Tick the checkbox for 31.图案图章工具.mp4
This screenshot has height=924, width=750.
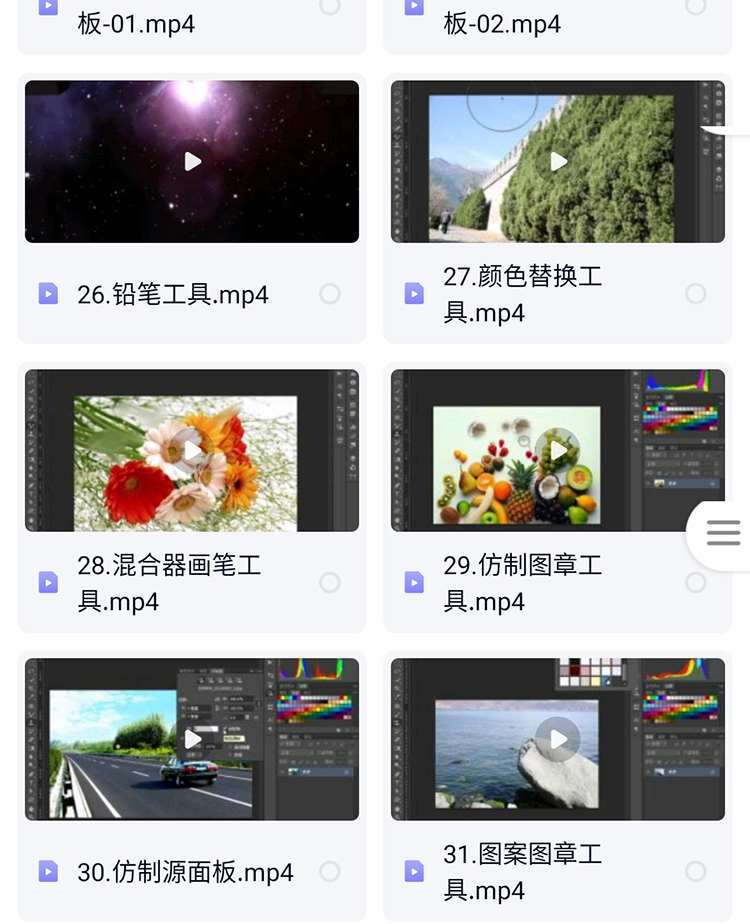pos(696,872)
